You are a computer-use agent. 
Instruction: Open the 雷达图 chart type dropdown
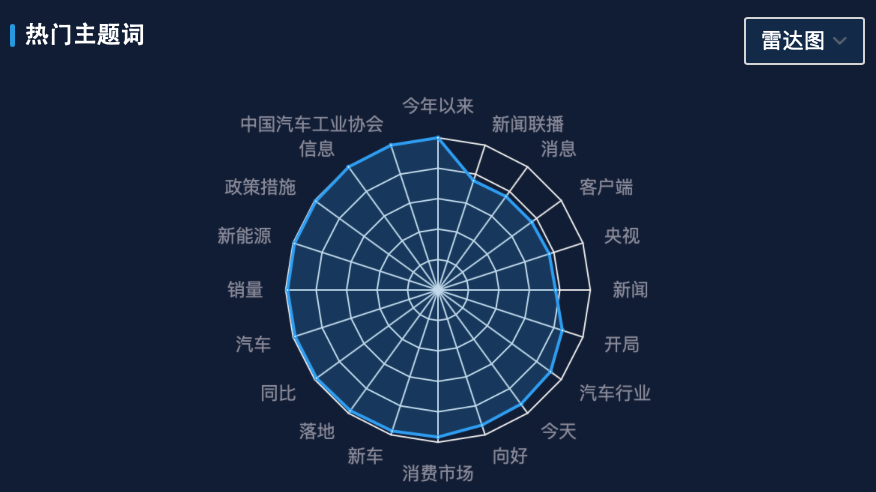[x=804, y=41]
